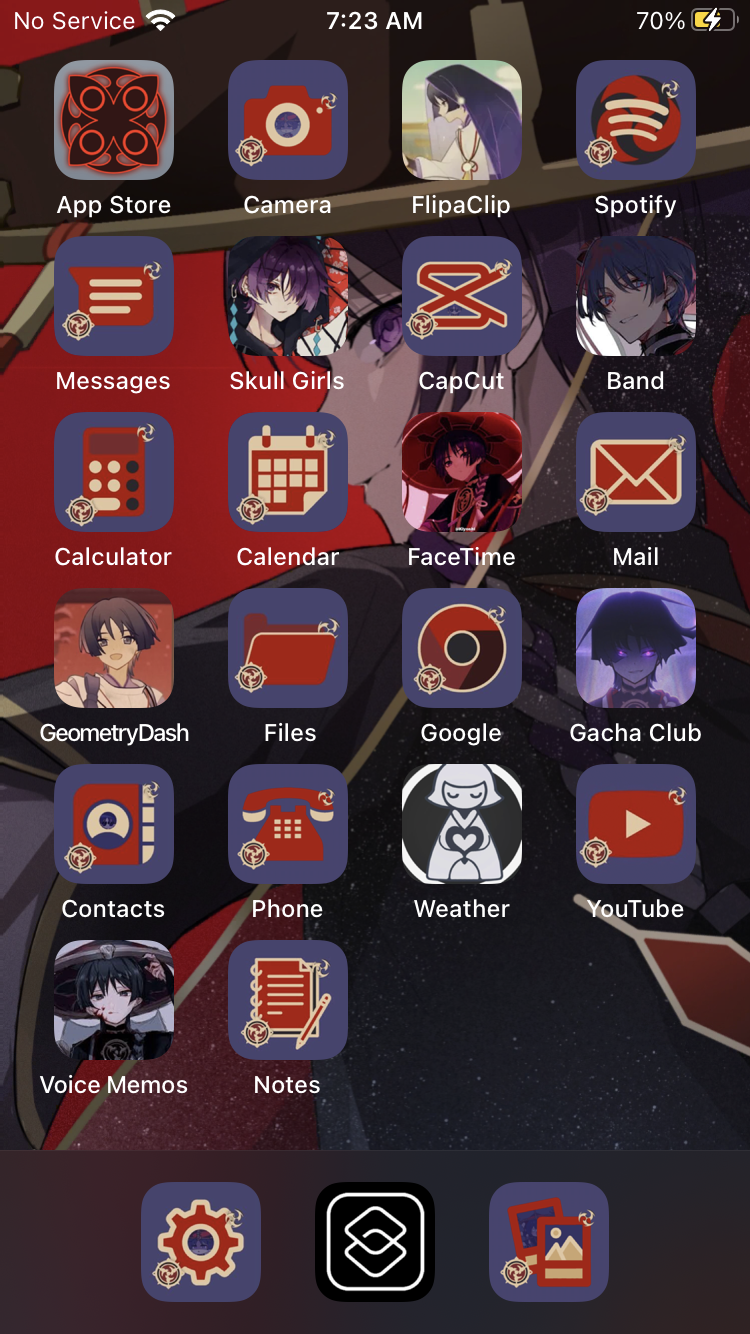
Task: Open YouTube
Action: pos(636,823)
